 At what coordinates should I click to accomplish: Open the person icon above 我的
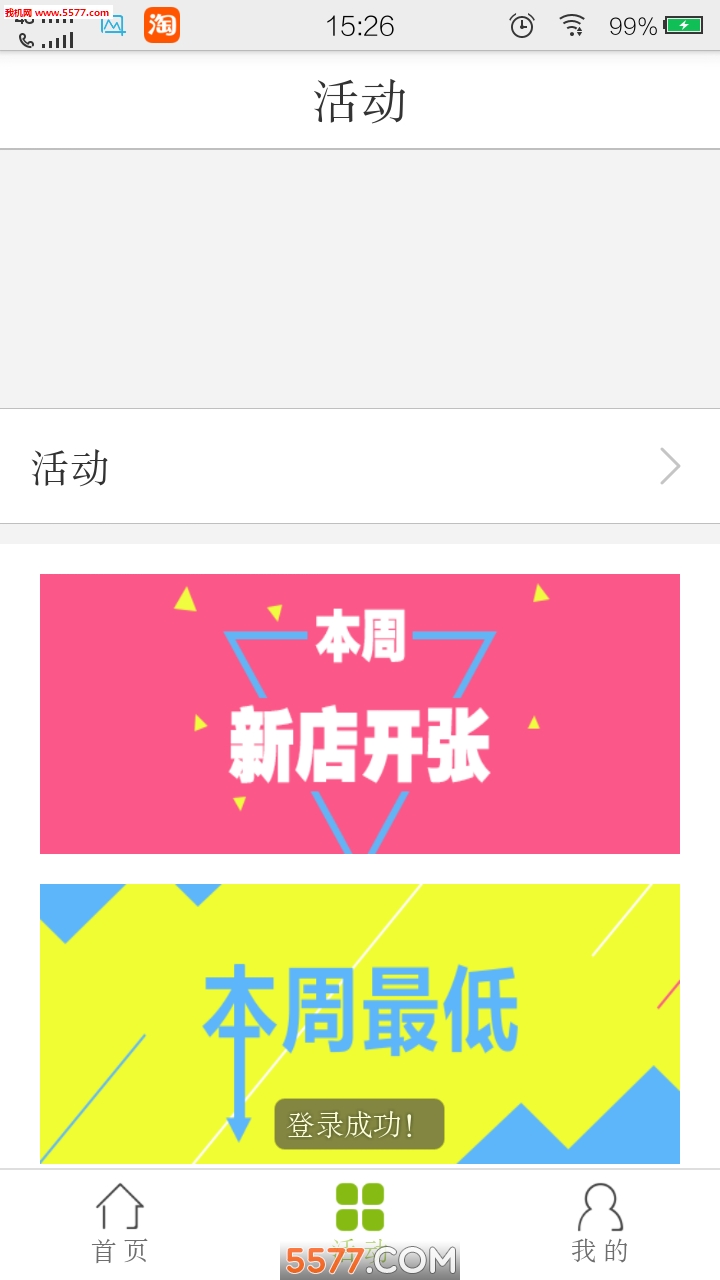click(x=599, y=1207)
